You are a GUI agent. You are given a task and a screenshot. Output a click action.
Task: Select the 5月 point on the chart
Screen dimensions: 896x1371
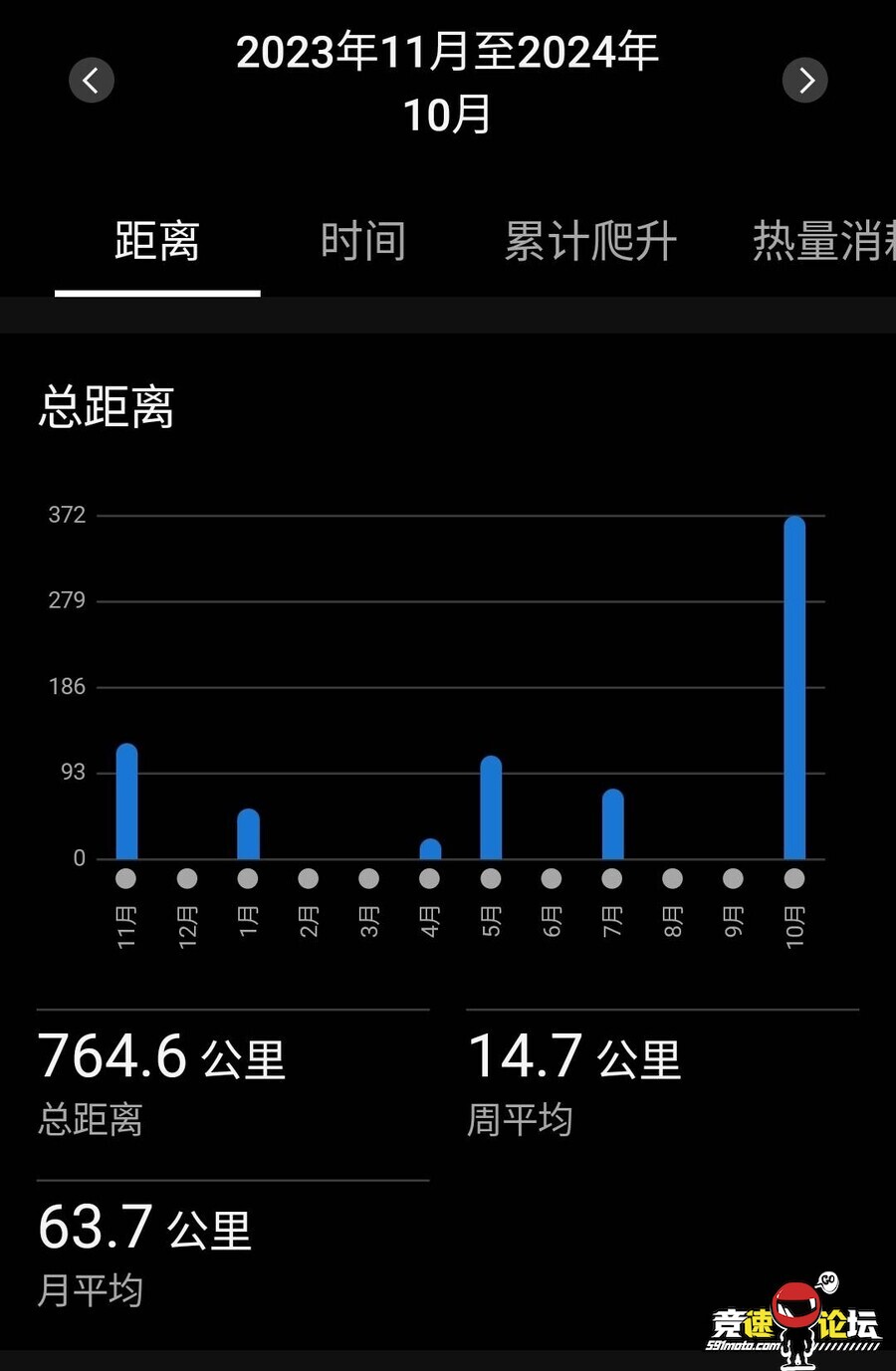click(x=491, y=878)
